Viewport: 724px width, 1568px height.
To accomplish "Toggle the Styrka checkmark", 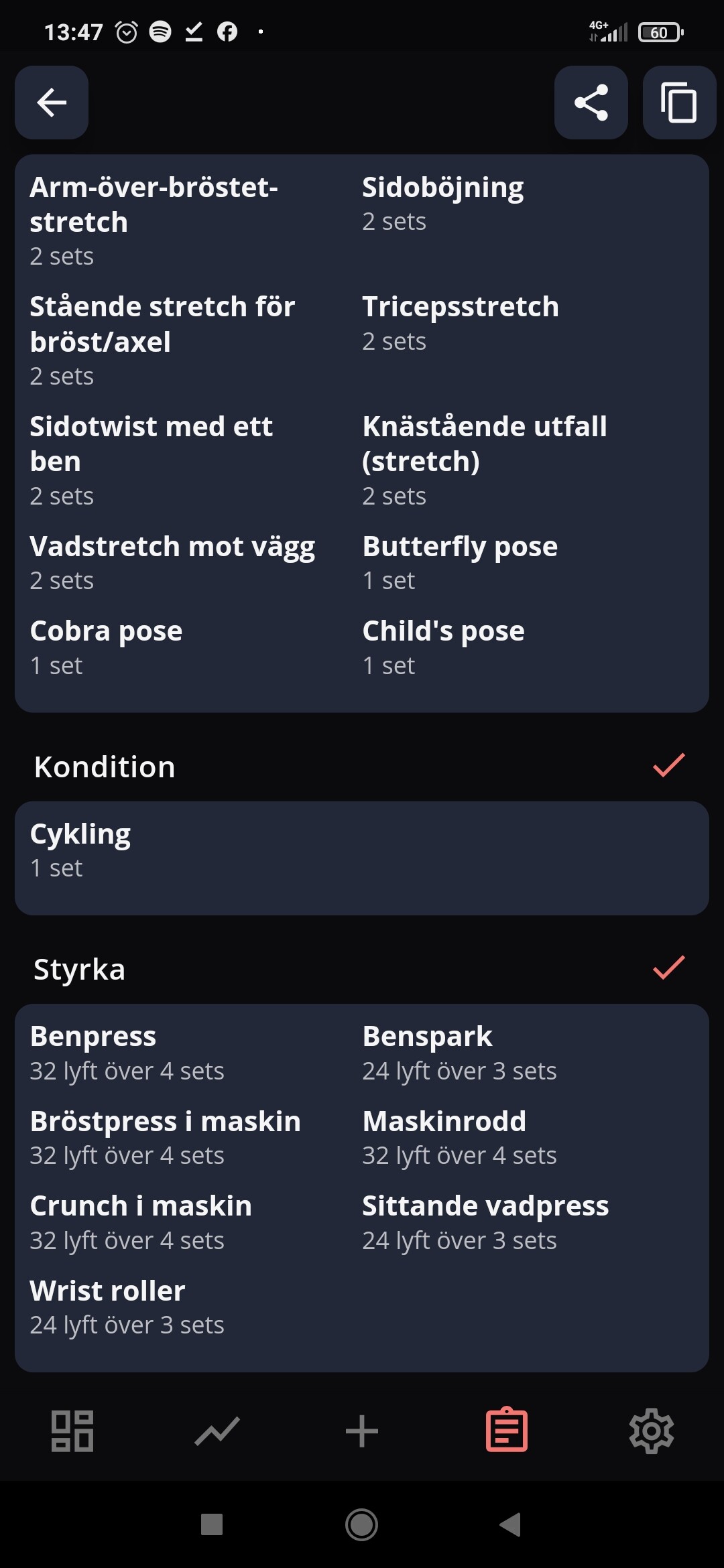I will pos(668,968).
